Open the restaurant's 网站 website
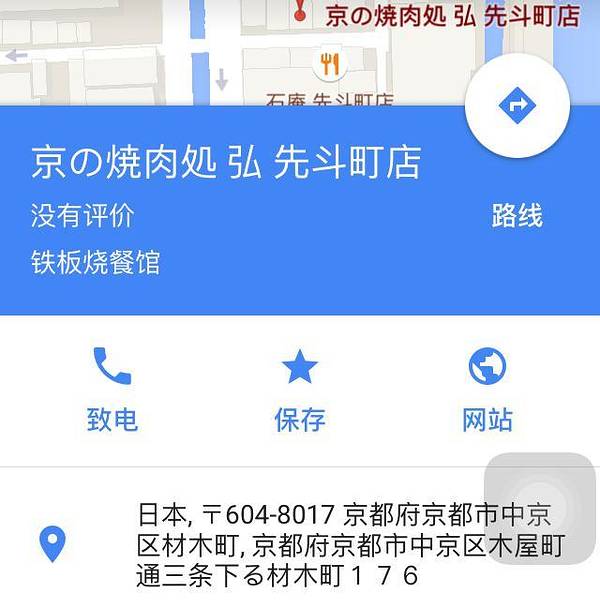Screen dimensions: 600x600 [487, 390]
